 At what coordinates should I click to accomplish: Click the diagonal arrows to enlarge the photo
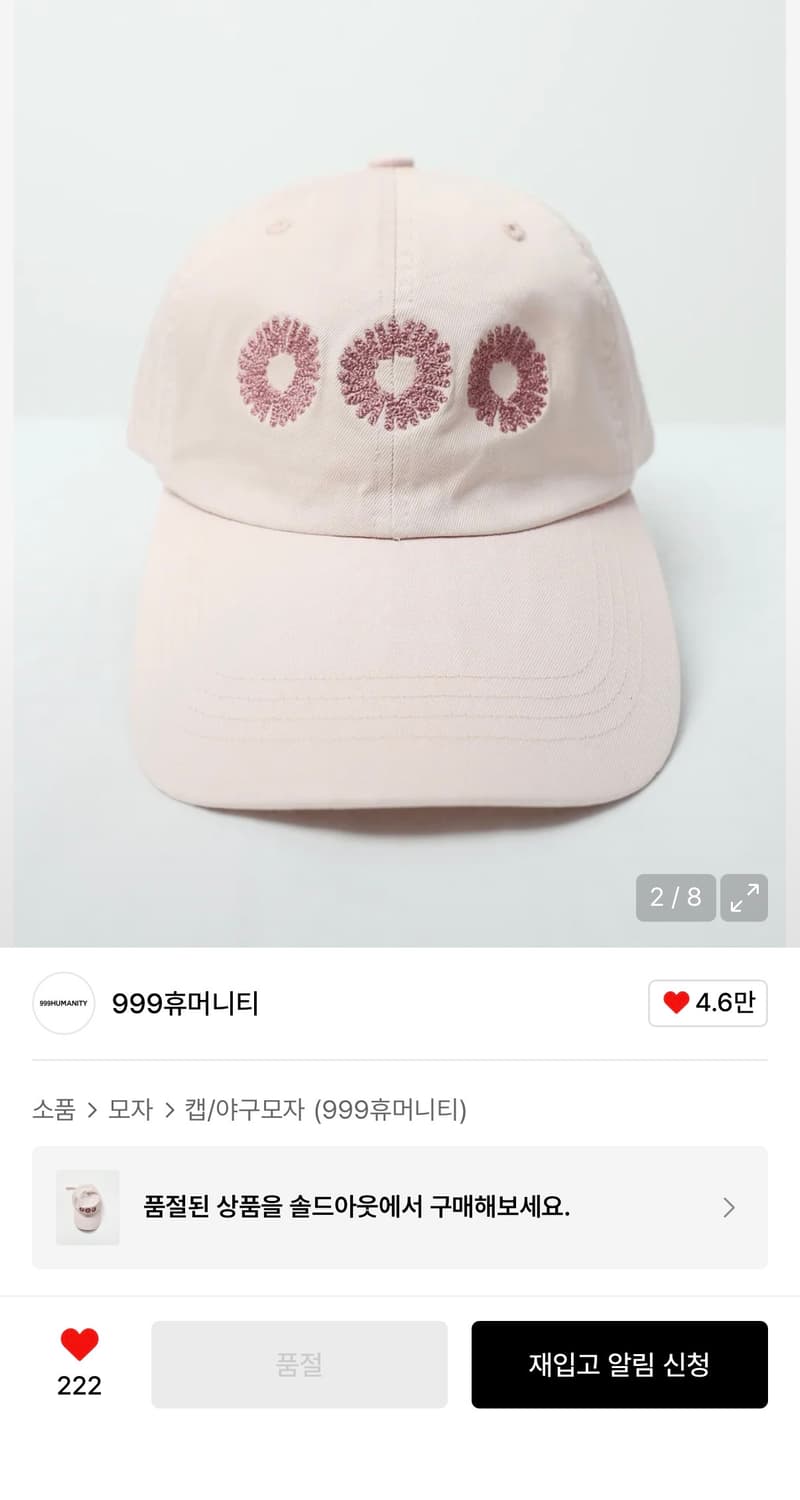pos(744,898)
